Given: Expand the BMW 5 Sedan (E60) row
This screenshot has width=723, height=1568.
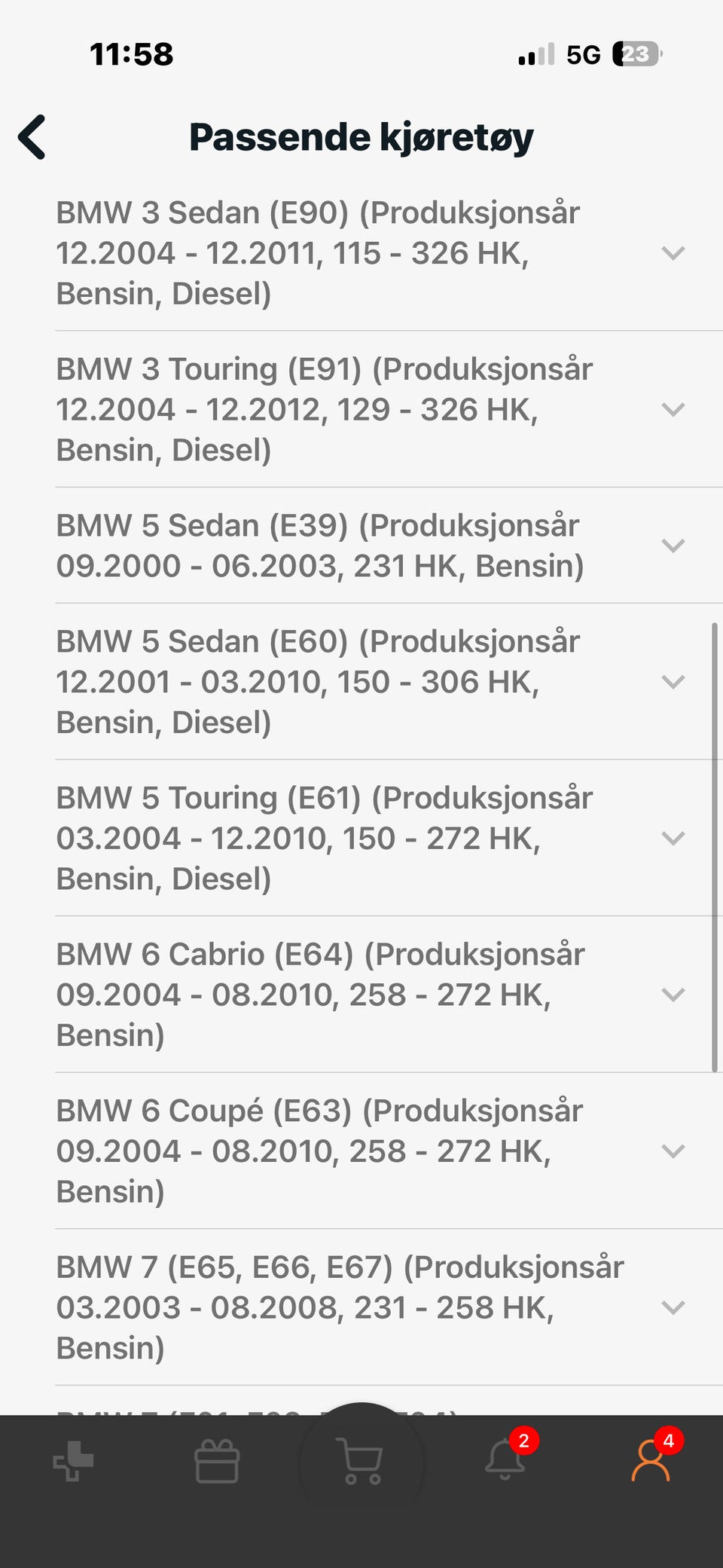Looking at the screenshot, I should tap(673, 682).
